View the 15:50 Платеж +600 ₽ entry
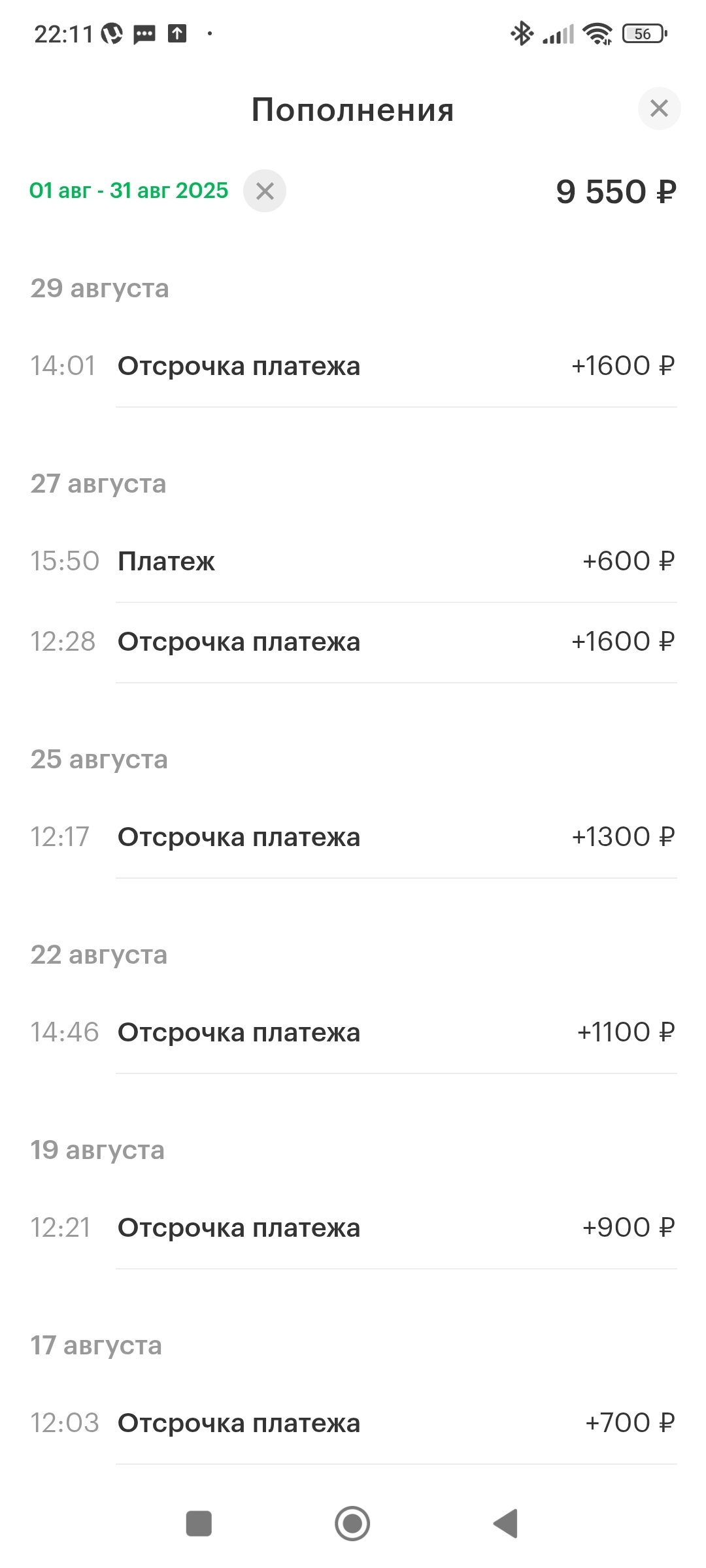This screenshot has height=1568, width=706. pos(353,561)
